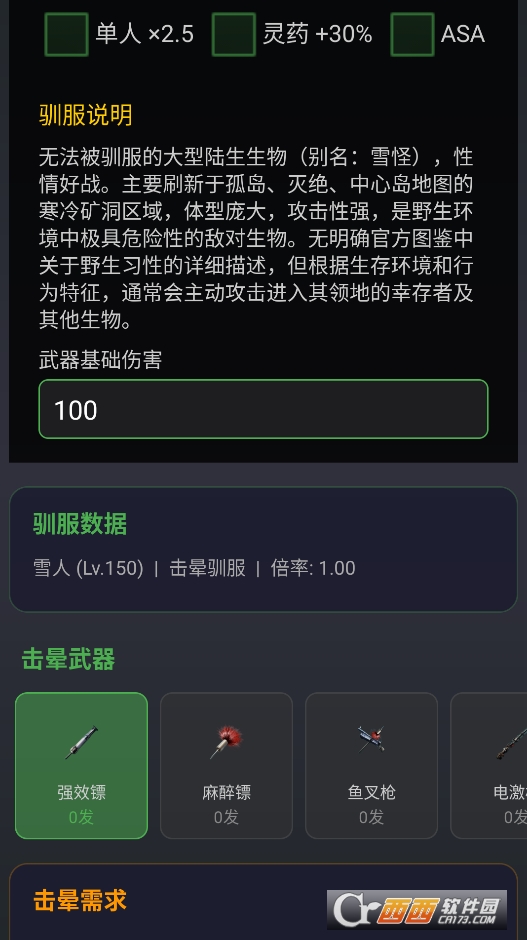Pick the 鱼叉枪 weapon card
527x940 pixels.
372,766
